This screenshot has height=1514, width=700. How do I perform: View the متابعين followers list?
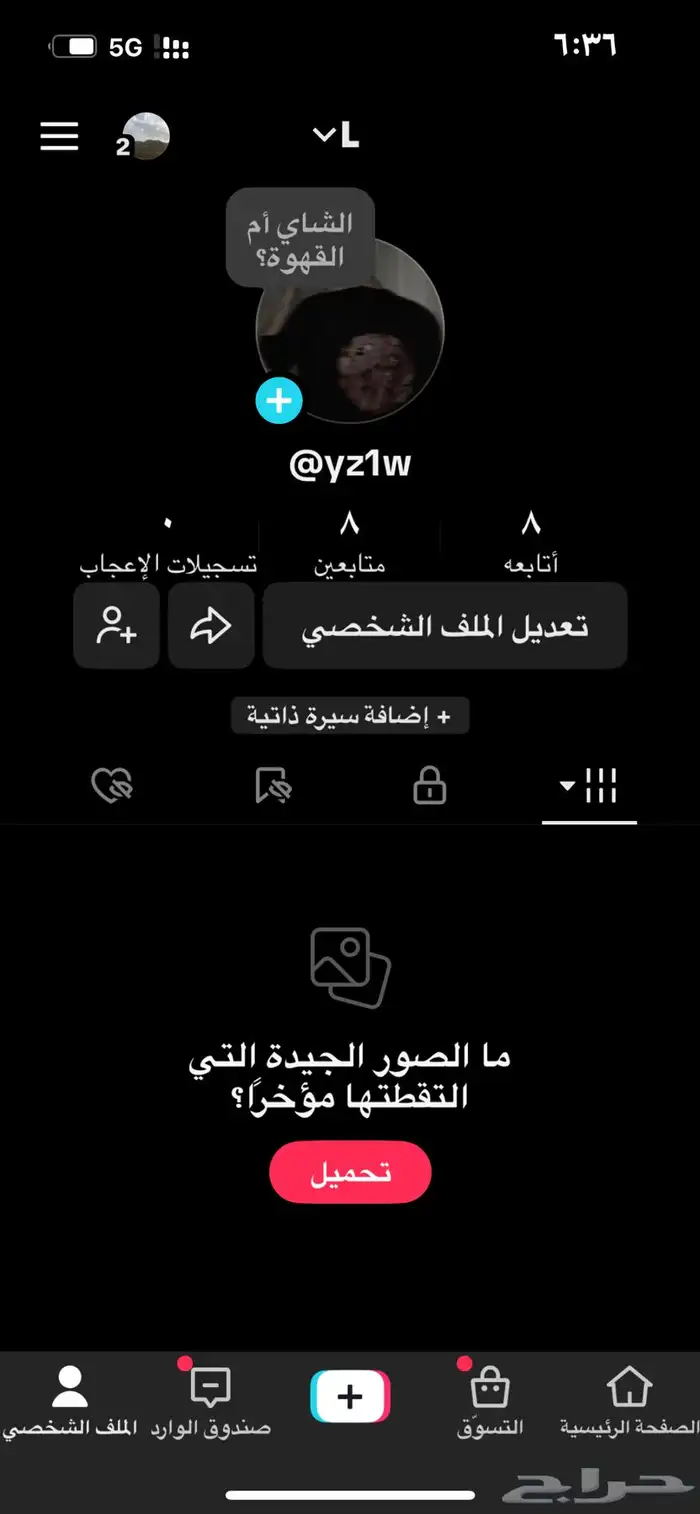click(x=350, y=542)
